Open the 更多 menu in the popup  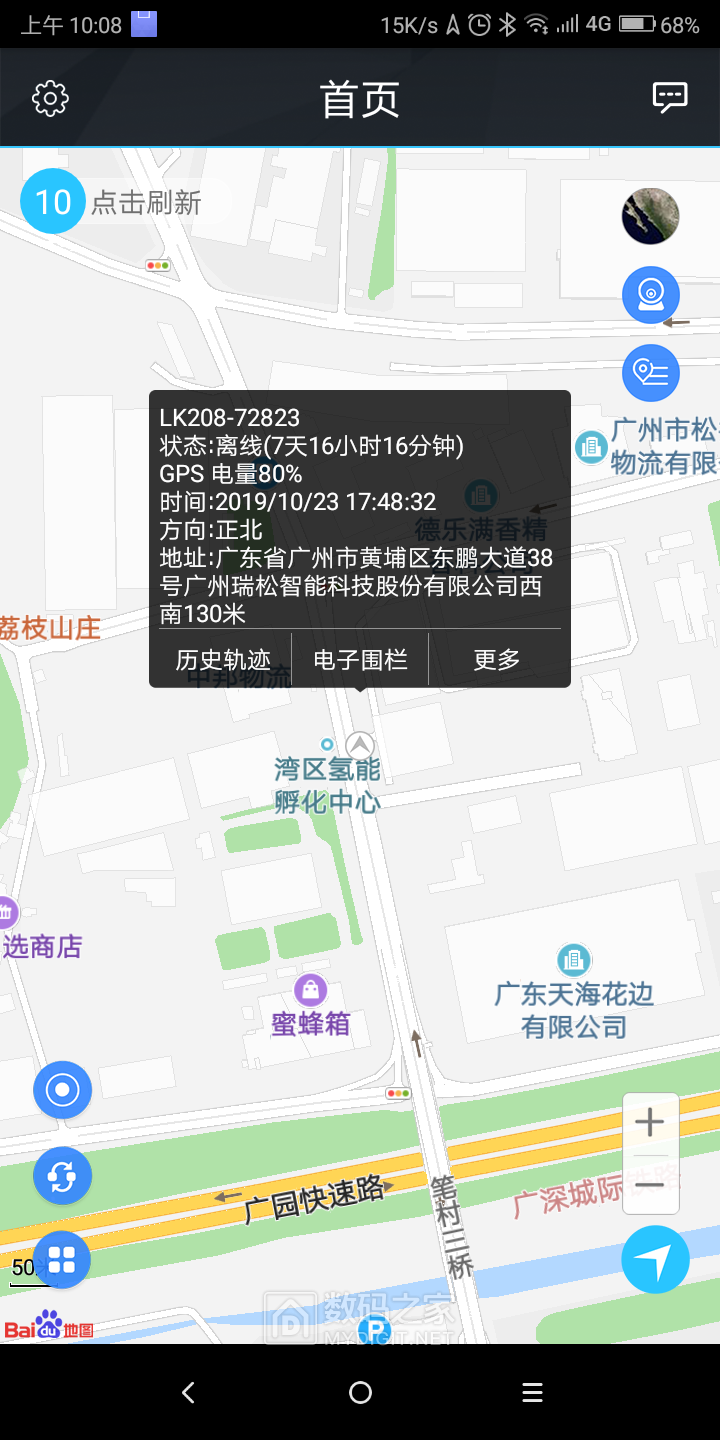click(495, 658)
